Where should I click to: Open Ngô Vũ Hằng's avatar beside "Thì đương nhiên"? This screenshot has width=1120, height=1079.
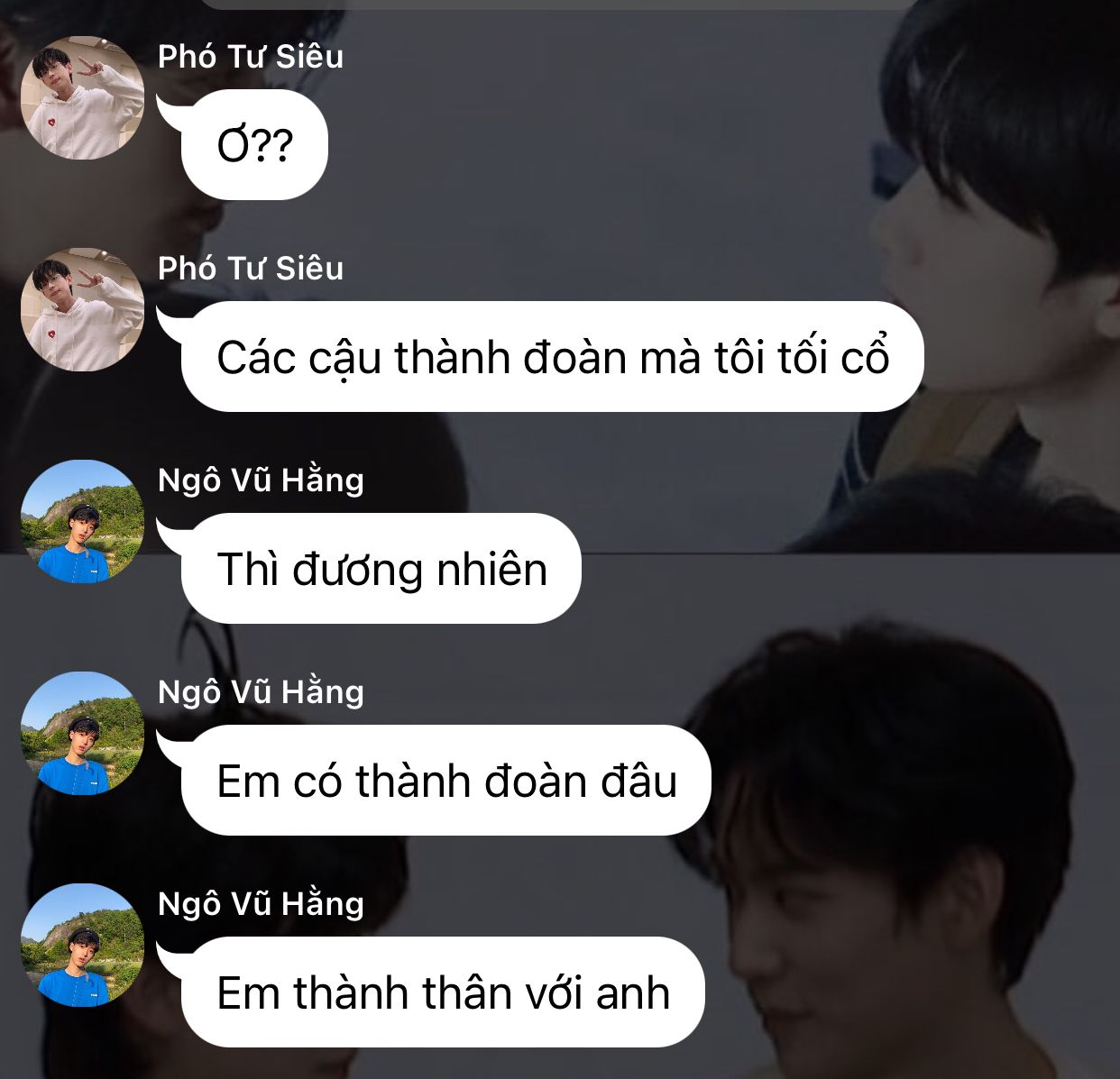(x=82, y=522)
